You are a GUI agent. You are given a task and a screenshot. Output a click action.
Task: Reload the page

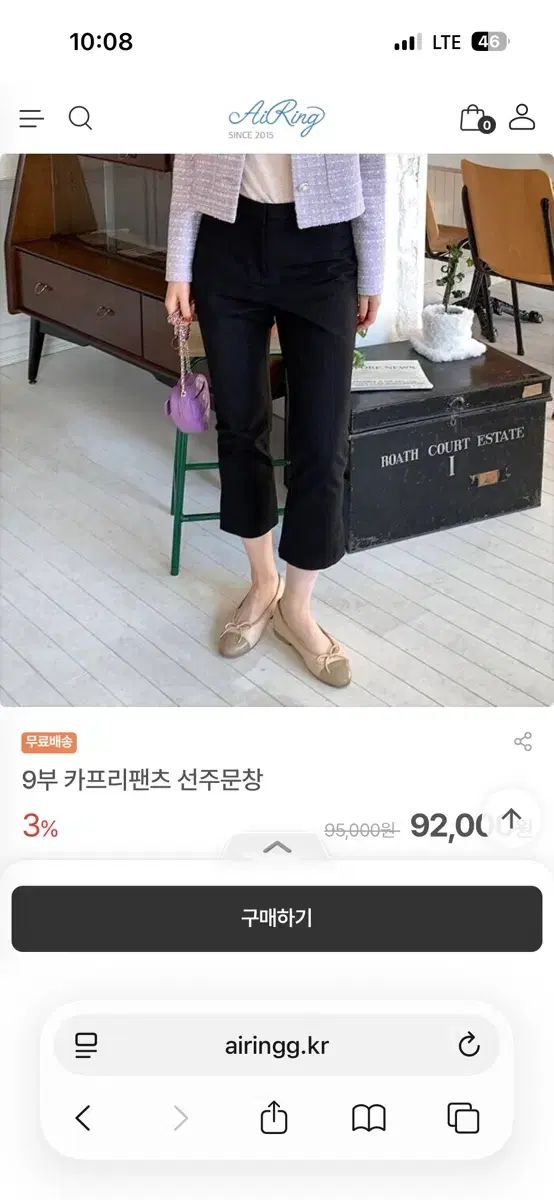(x=469, y=1046)
